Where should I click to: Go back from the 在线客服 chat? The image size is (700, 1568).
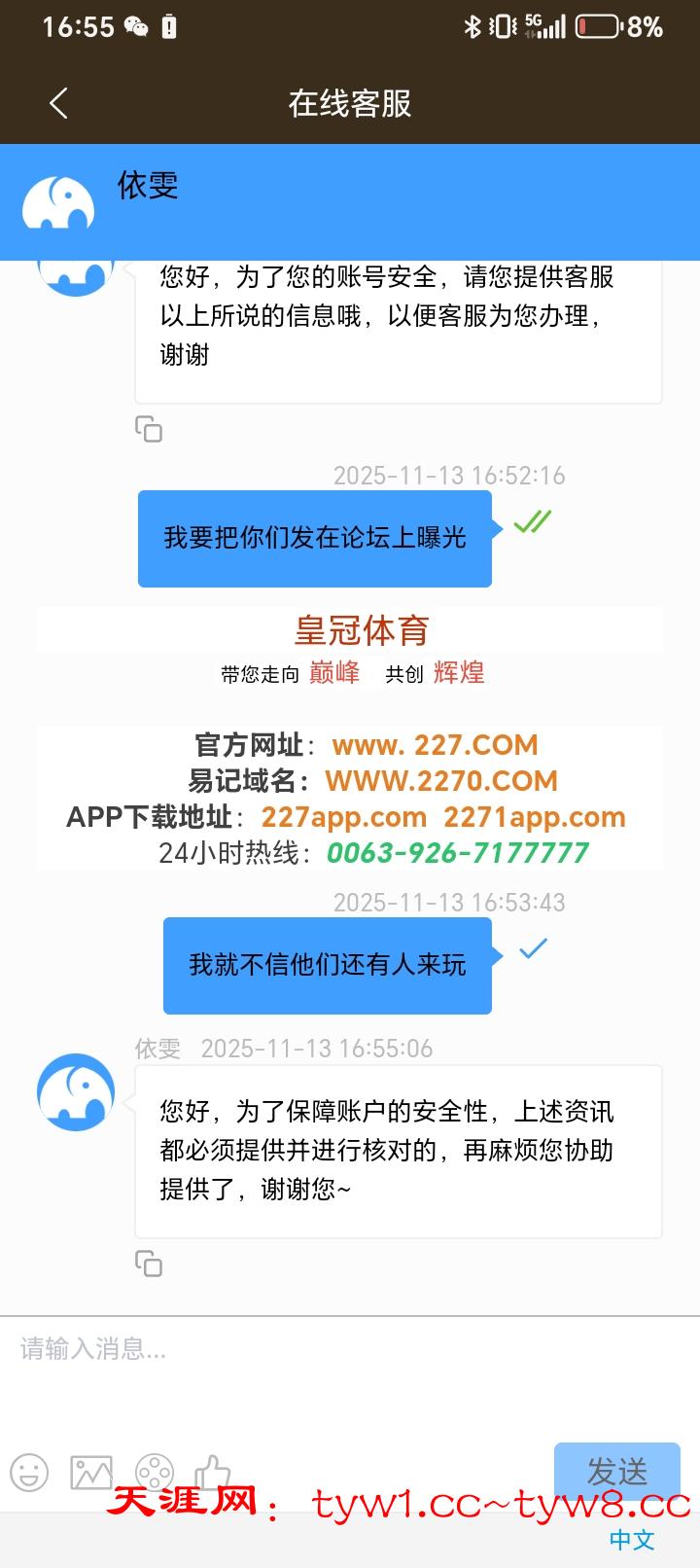coord(58,103)
